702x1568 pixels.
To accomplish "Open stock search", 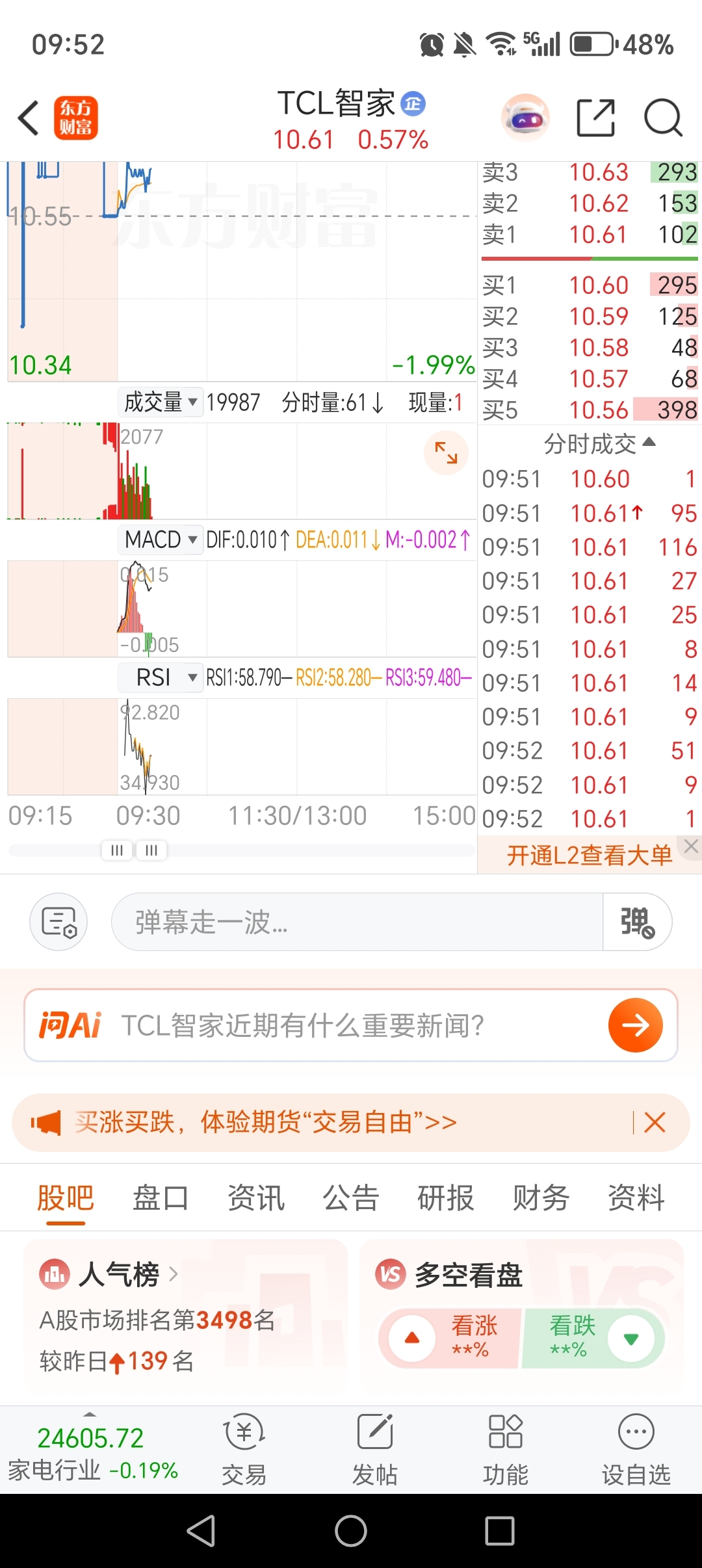I will (662, 118).
